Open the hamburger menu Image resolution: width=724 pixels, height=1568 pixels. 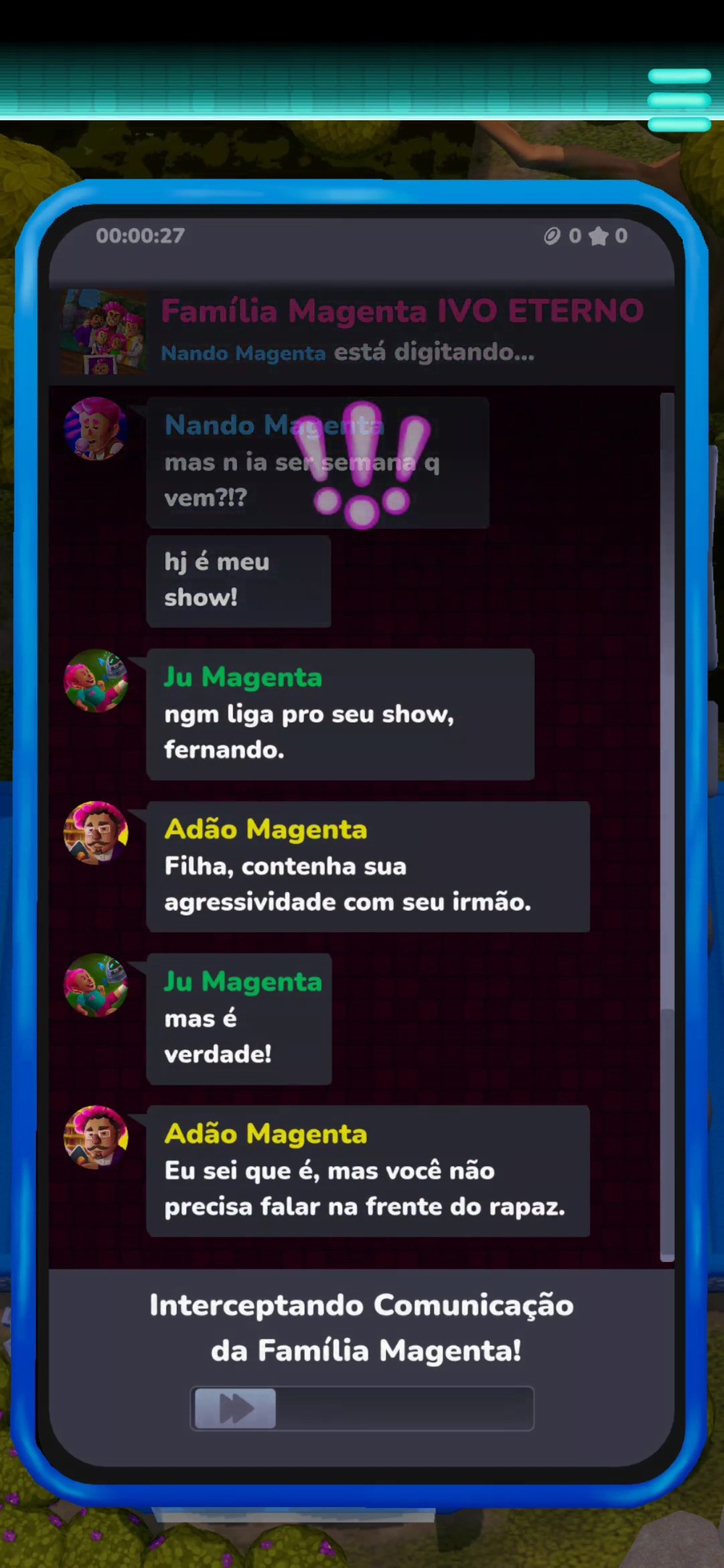pyautogui.click(x=678, y=100)
